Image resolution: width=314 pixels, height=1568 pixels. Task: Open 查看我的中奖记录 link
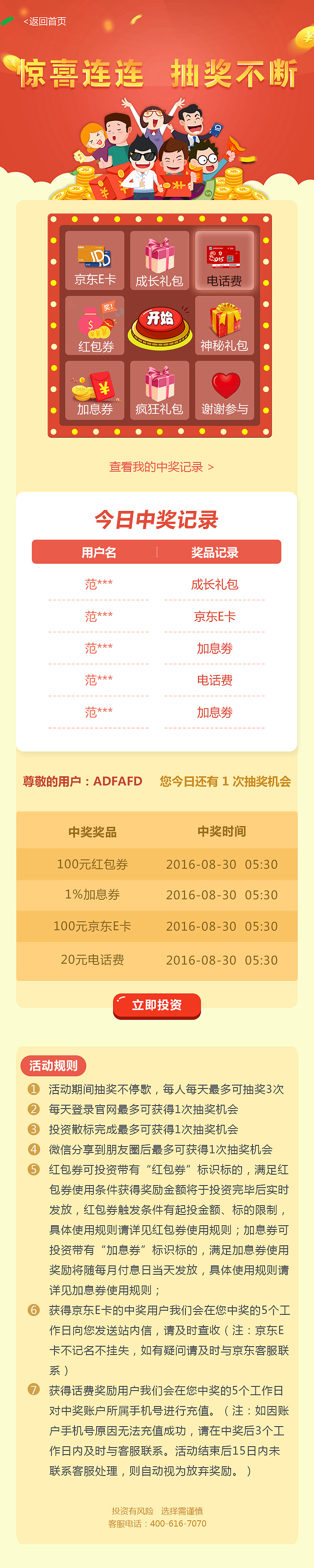click(x=161, y=467)
